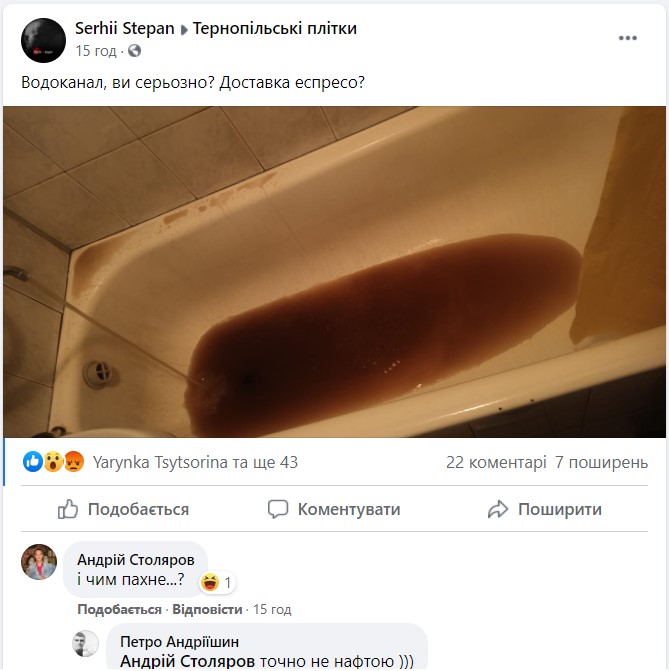
Task: Reply to Андрій Столяров's comment with Відповісти
Action: tap(207, 609)
